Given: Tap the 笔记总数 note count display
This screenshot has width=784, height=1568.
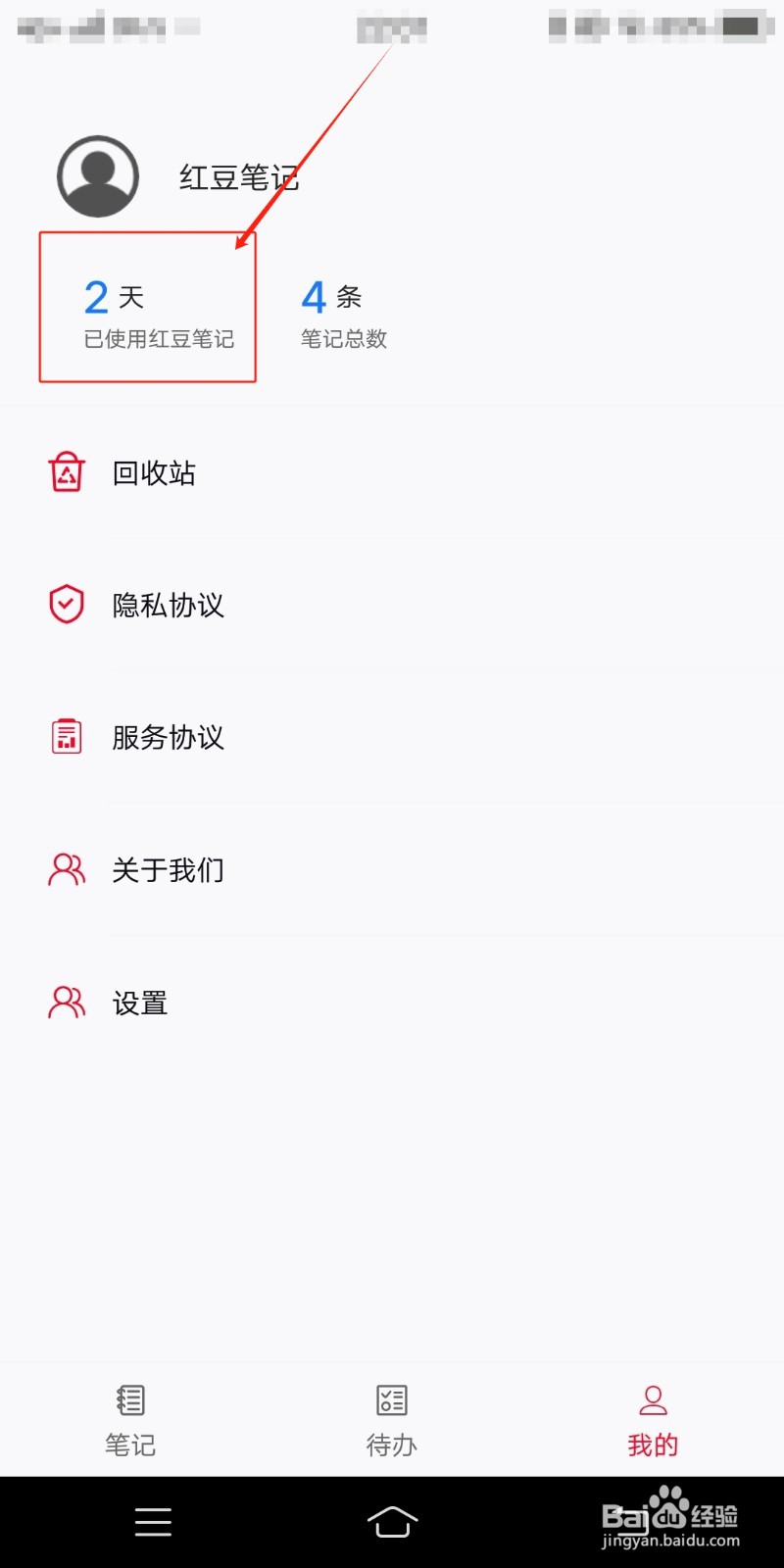Looking at the screenshot, I should 343,314.
